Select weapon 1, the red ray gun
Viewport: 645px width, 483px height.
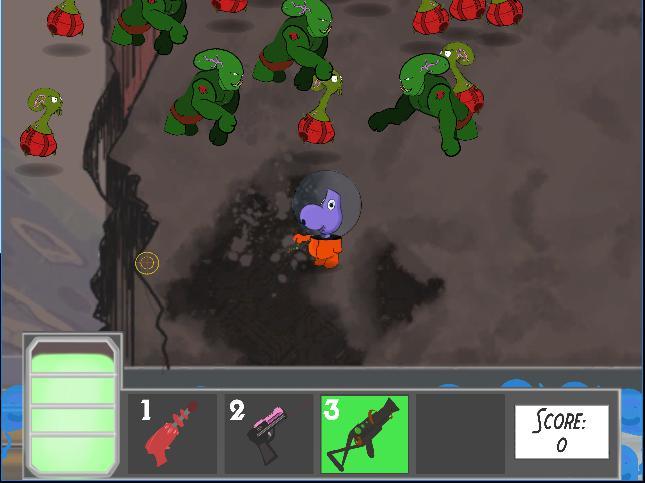click(172, 434)
